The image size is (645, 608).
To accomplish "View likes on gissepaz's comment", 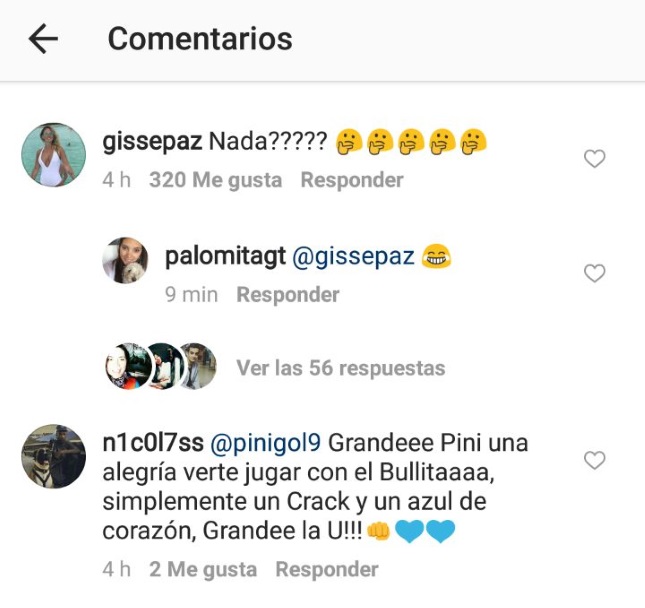I will coord(215,181).
